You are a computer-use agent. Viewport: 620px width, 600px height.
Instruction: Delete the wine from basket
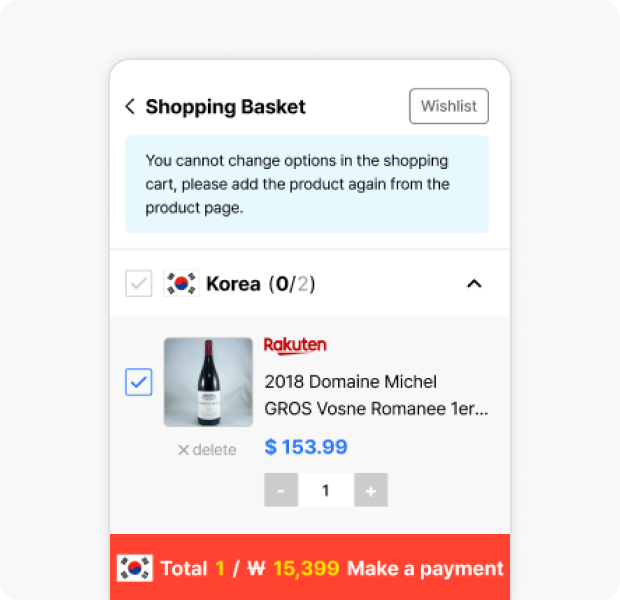tap(207, 450)
